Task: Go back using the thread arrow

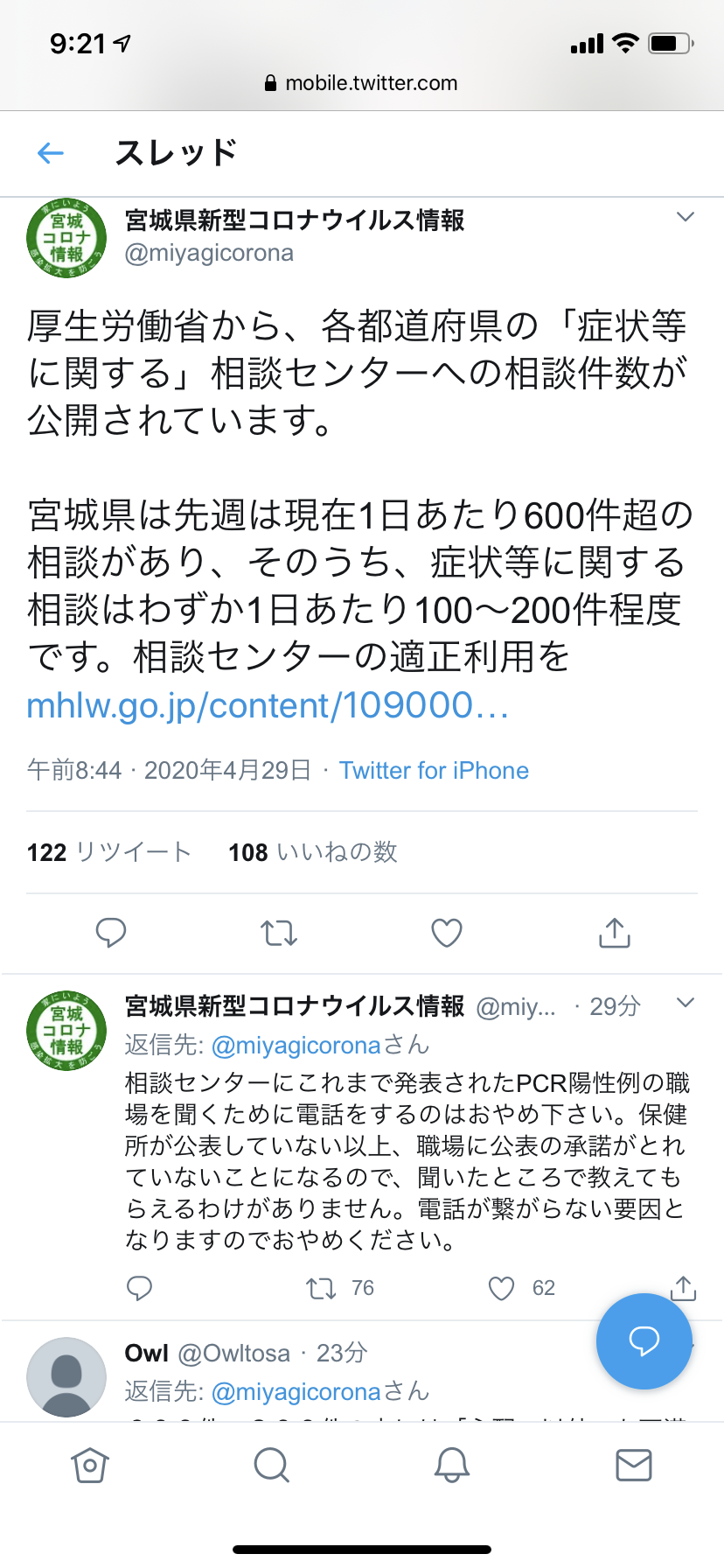Action: pyautogui.click(x=51, y=154)
